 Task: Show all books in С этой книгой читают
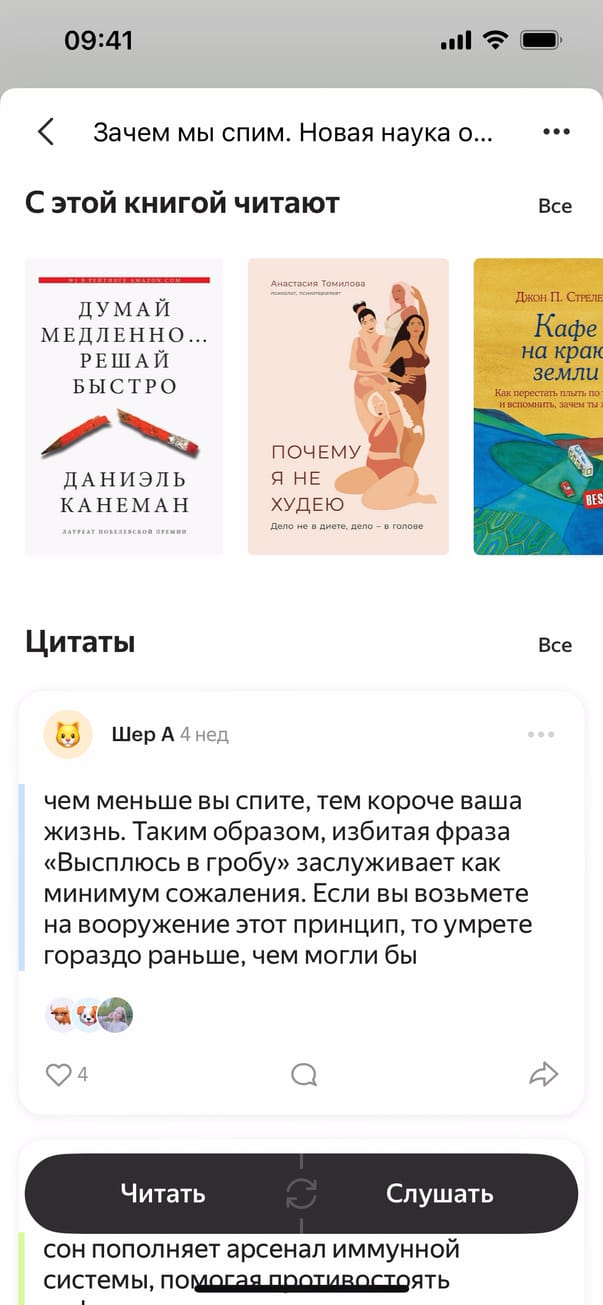click(x=555, y=206)
